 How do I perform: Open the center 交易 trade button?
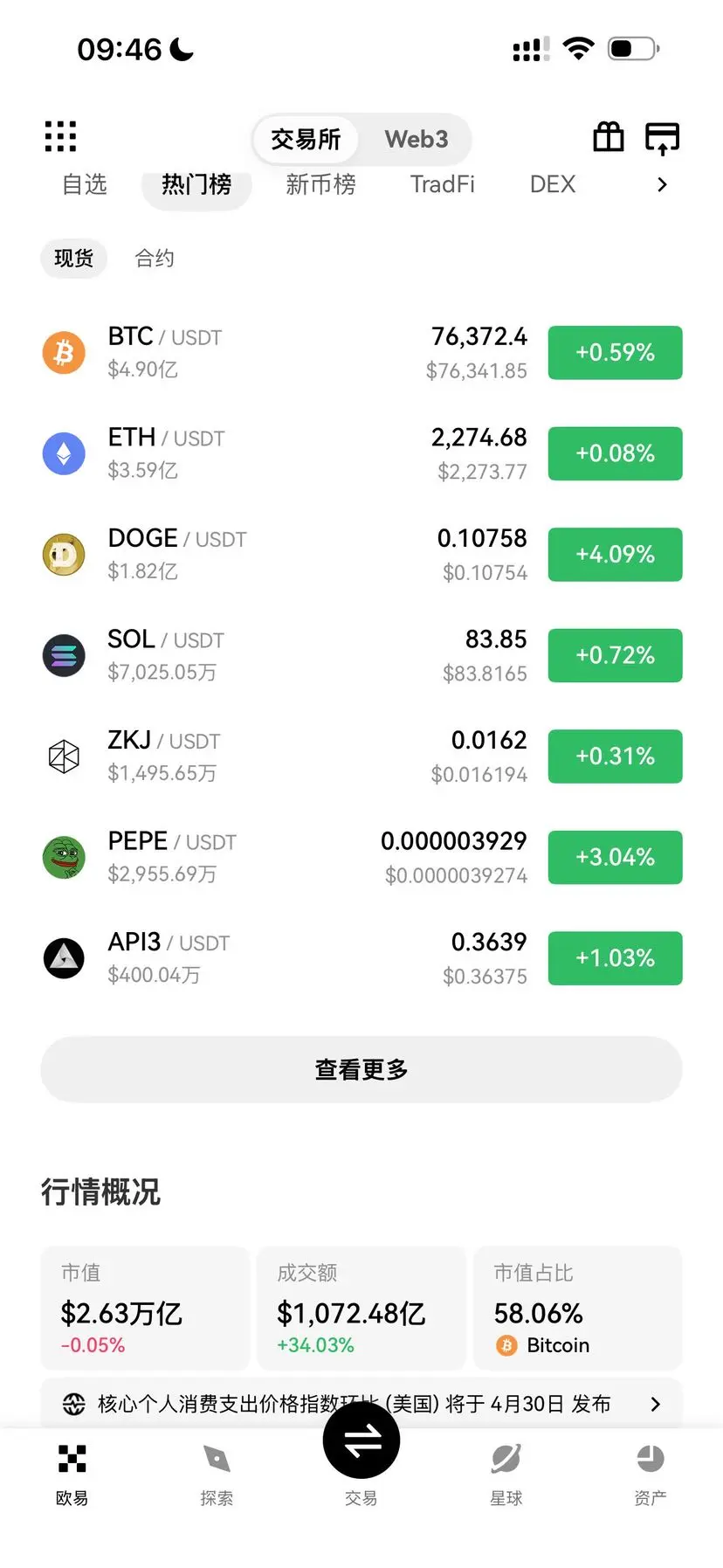coord(361,1443)
